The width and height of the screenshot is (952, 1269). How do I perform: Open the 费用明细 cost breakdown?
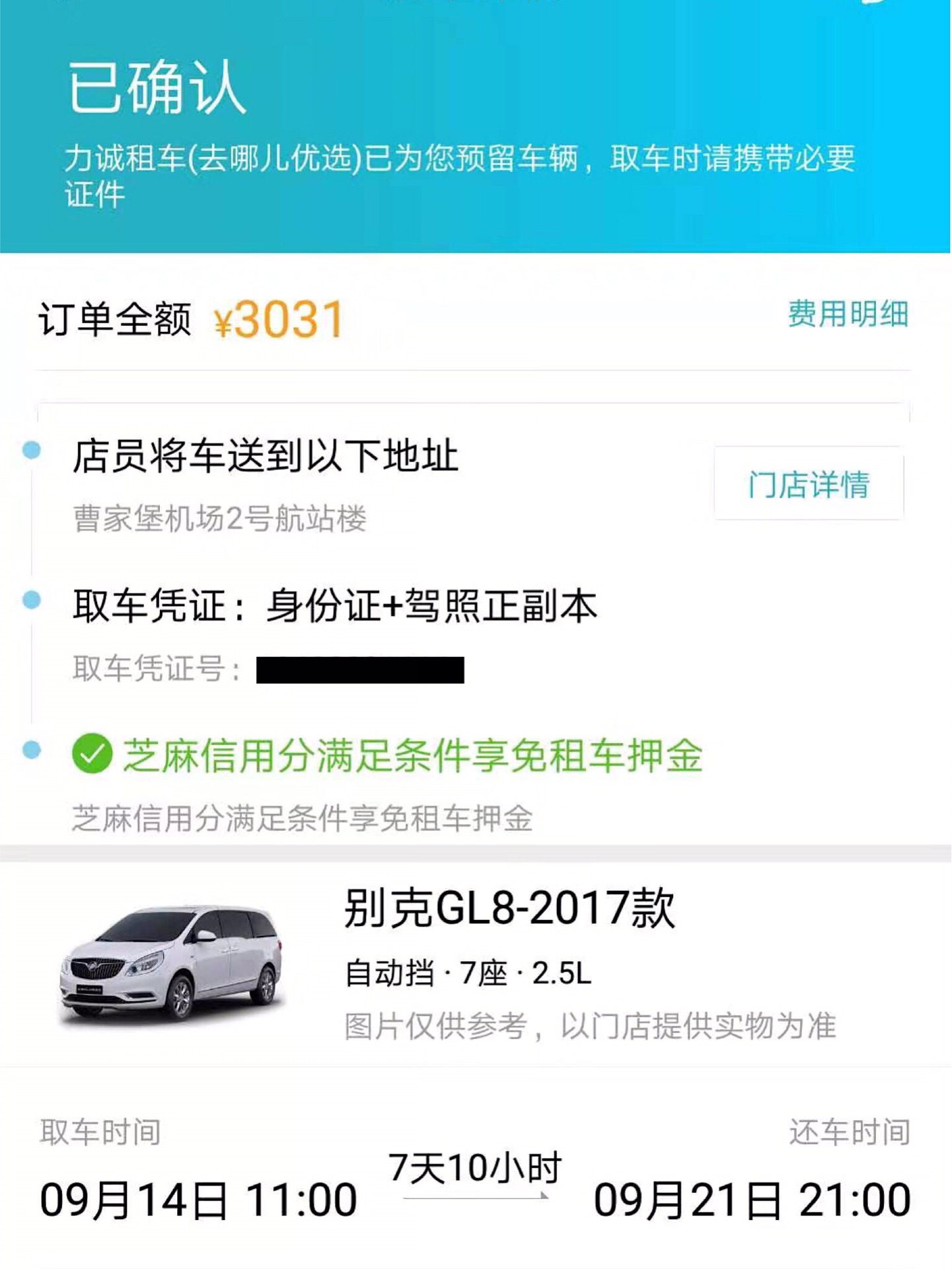click(x=848, y=314)
